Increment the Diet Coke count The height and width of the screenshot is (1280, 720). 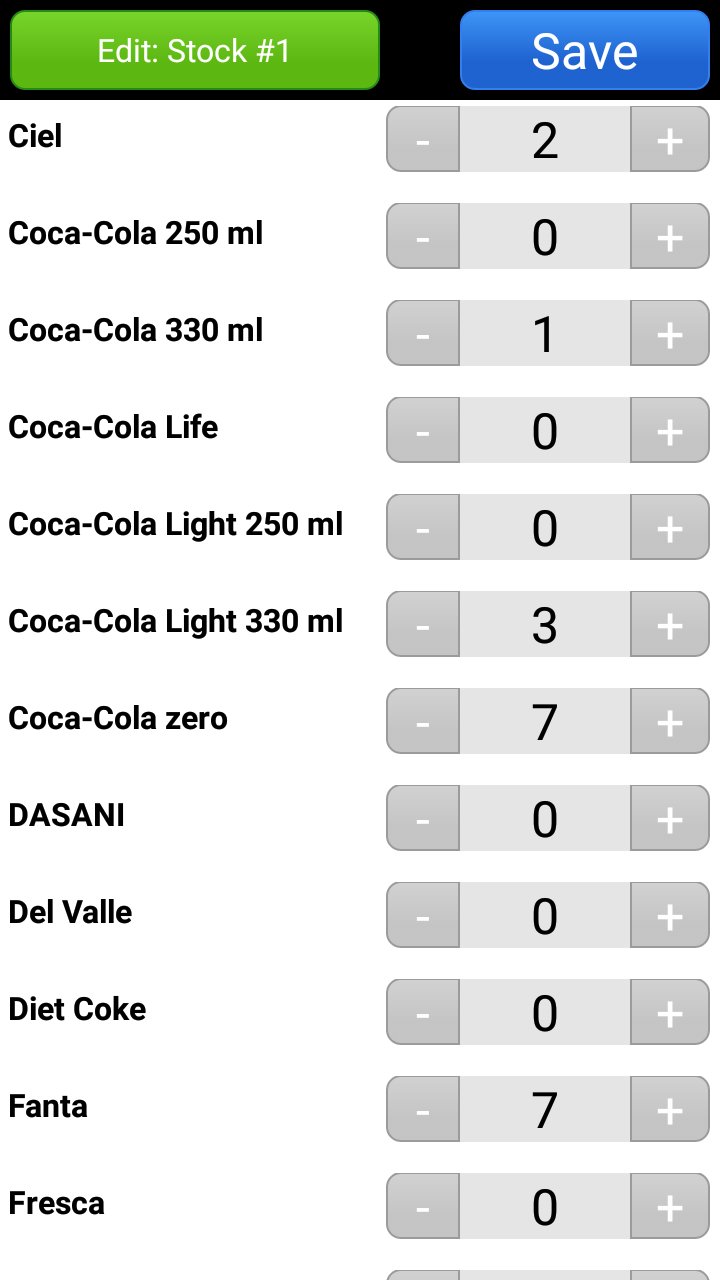pos(670,1013)
